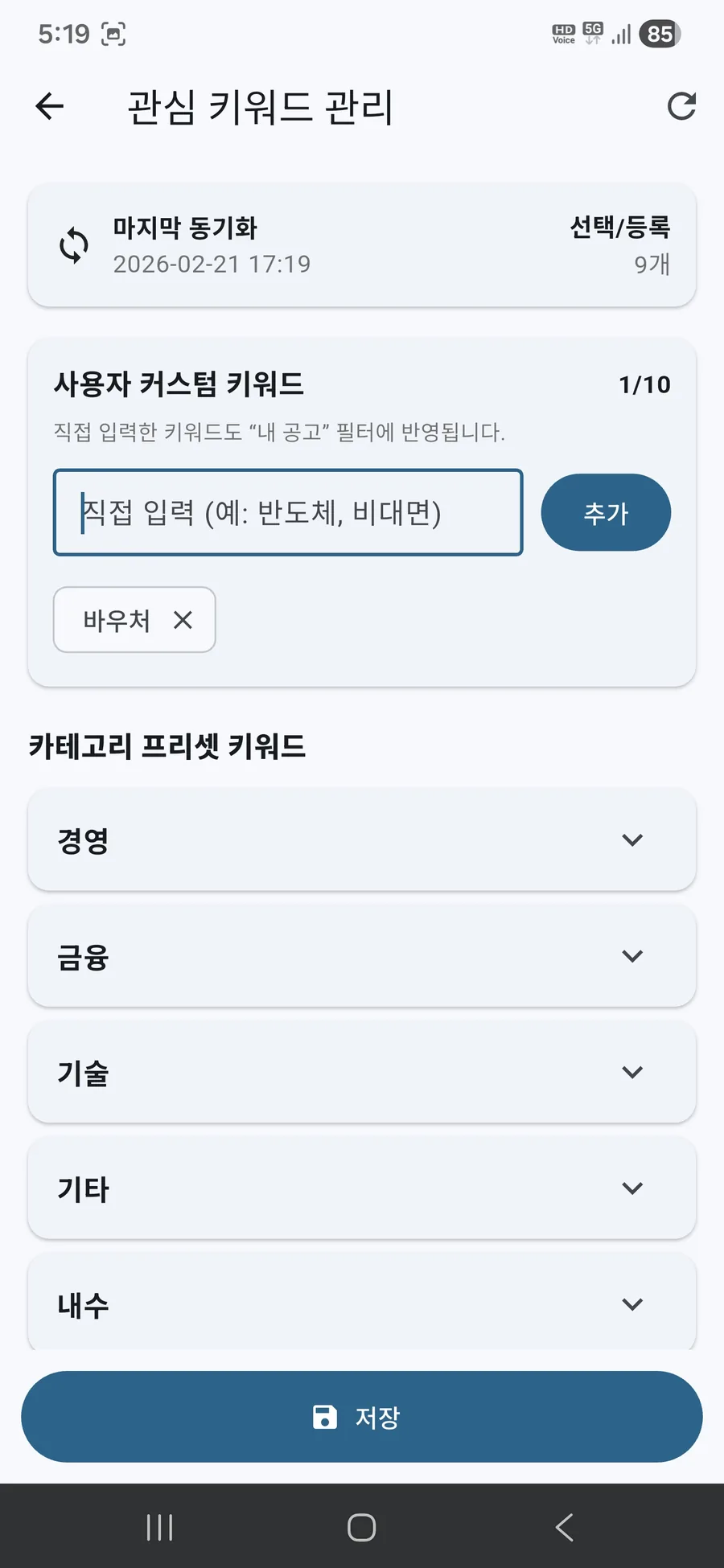Remove the 바우처 keyword chip
The image size is (724, 1568).
(x=183, y=620)
